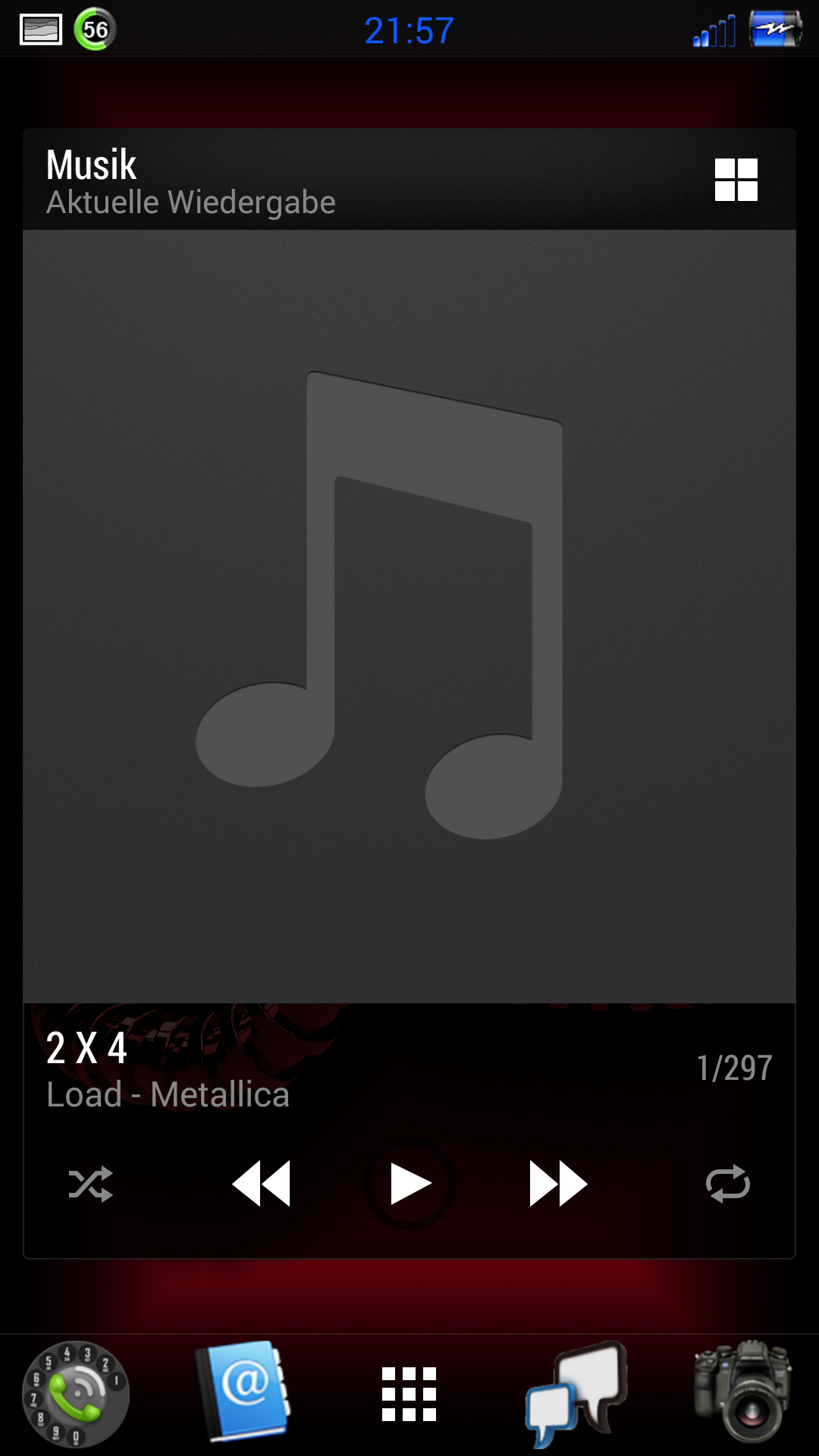The width and height of the screenshot is (819, 1456).
Task: Skip back to previous track
Action: click(261, 1183)
